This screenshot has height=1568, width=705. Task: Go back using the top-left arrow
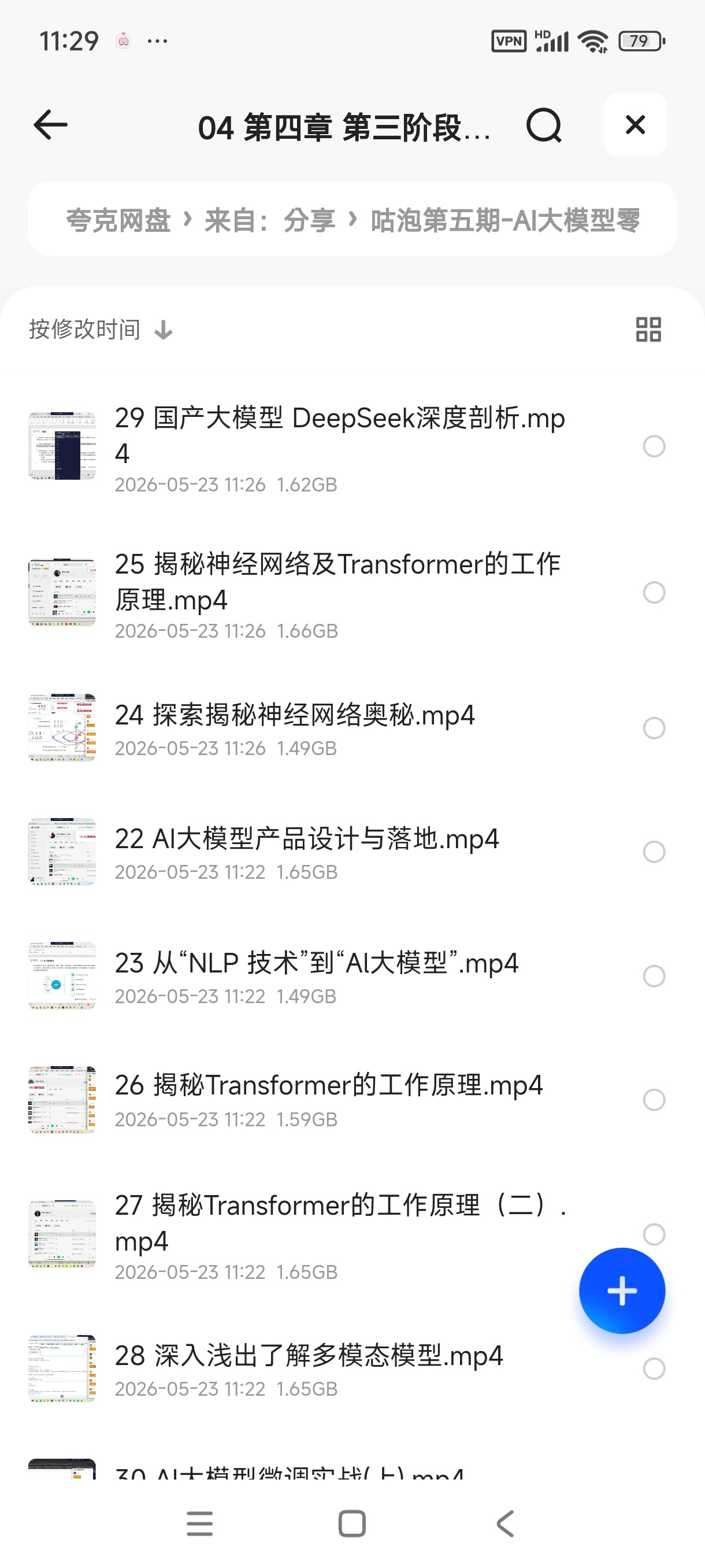tap(50, 125)
